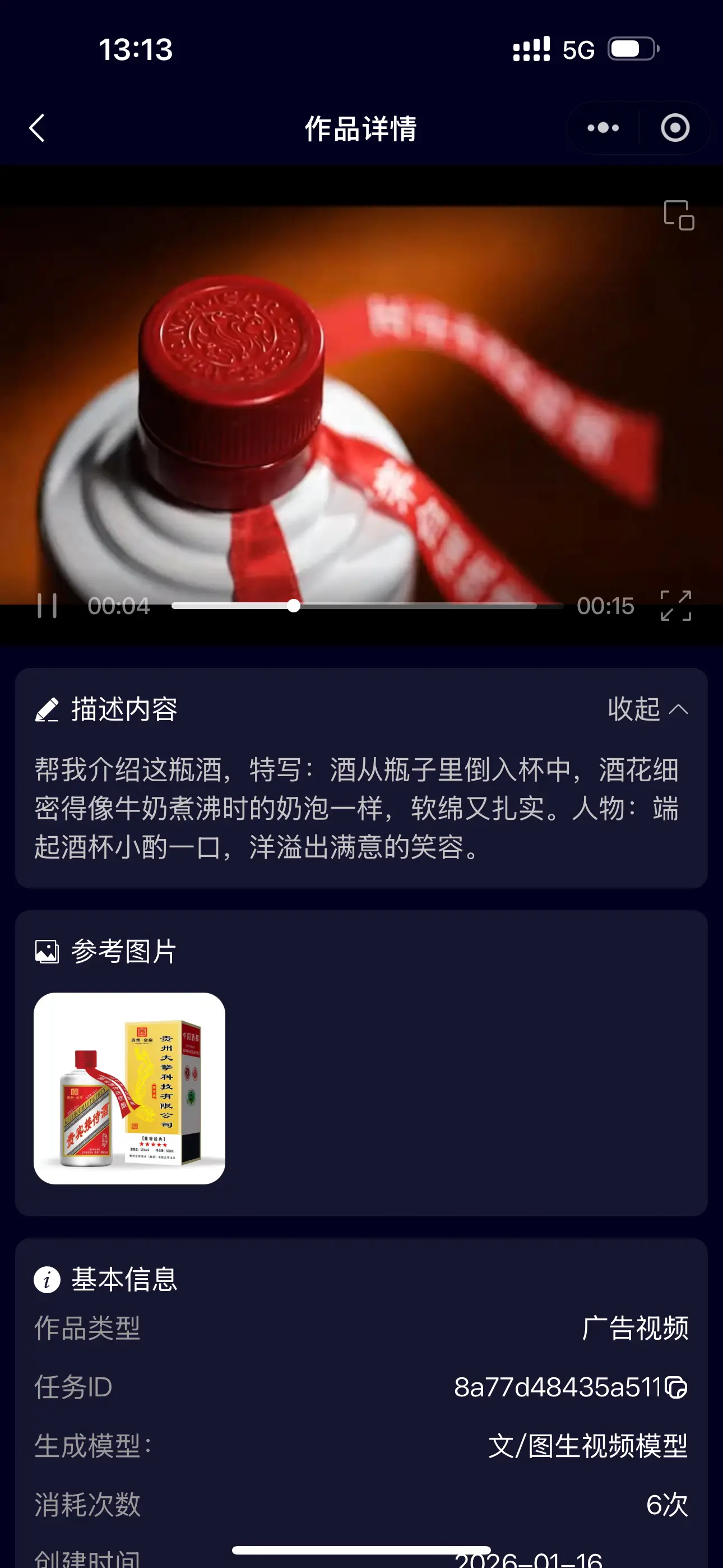Pause the video playback
Screen dimensions: 723x1568
tap(47, 606)
